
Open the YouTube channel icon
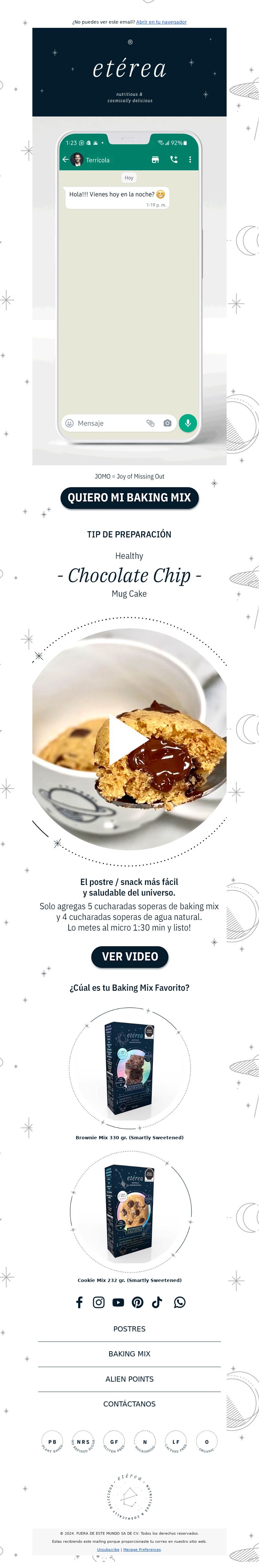click(x=118, y=1302)
